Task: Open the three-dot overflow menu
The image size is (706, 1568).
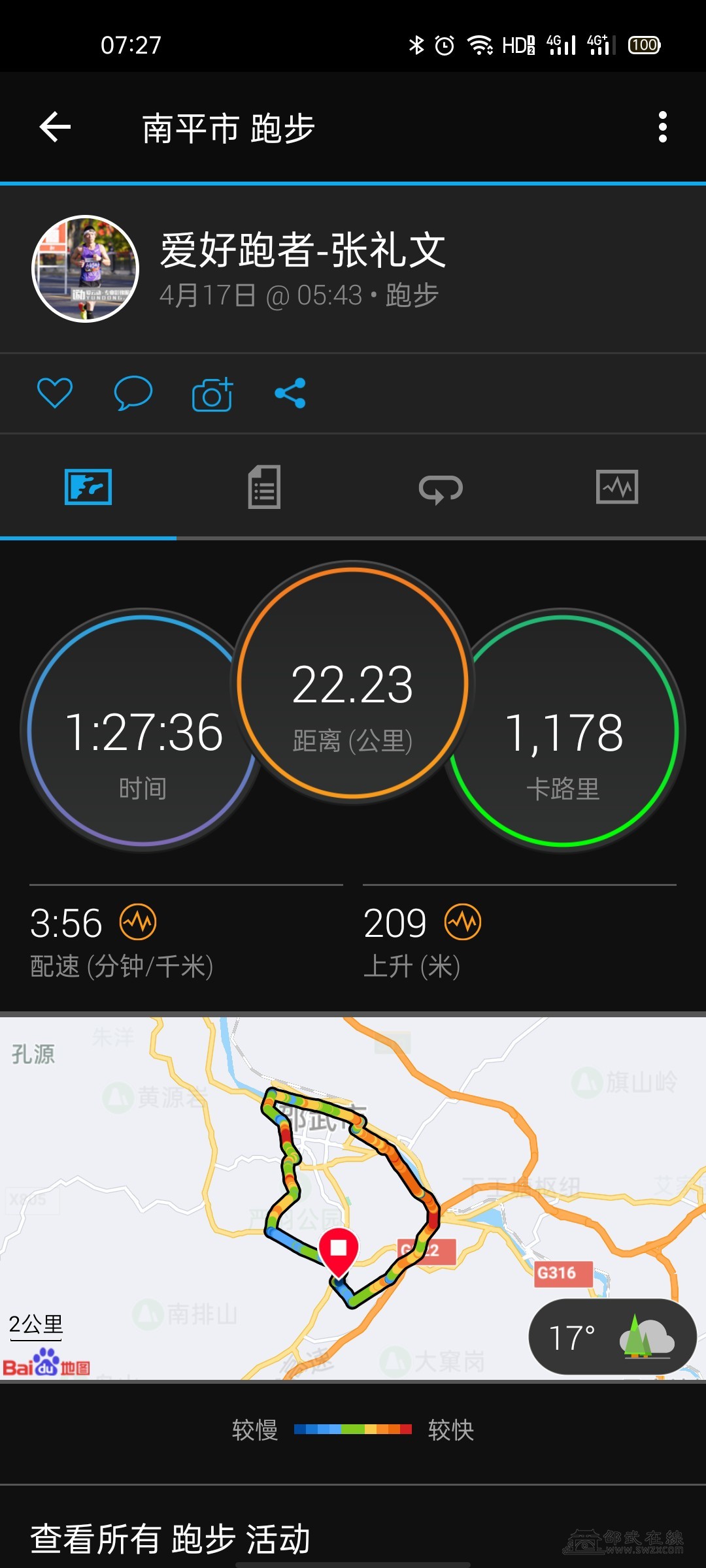Action: (662, 127)
